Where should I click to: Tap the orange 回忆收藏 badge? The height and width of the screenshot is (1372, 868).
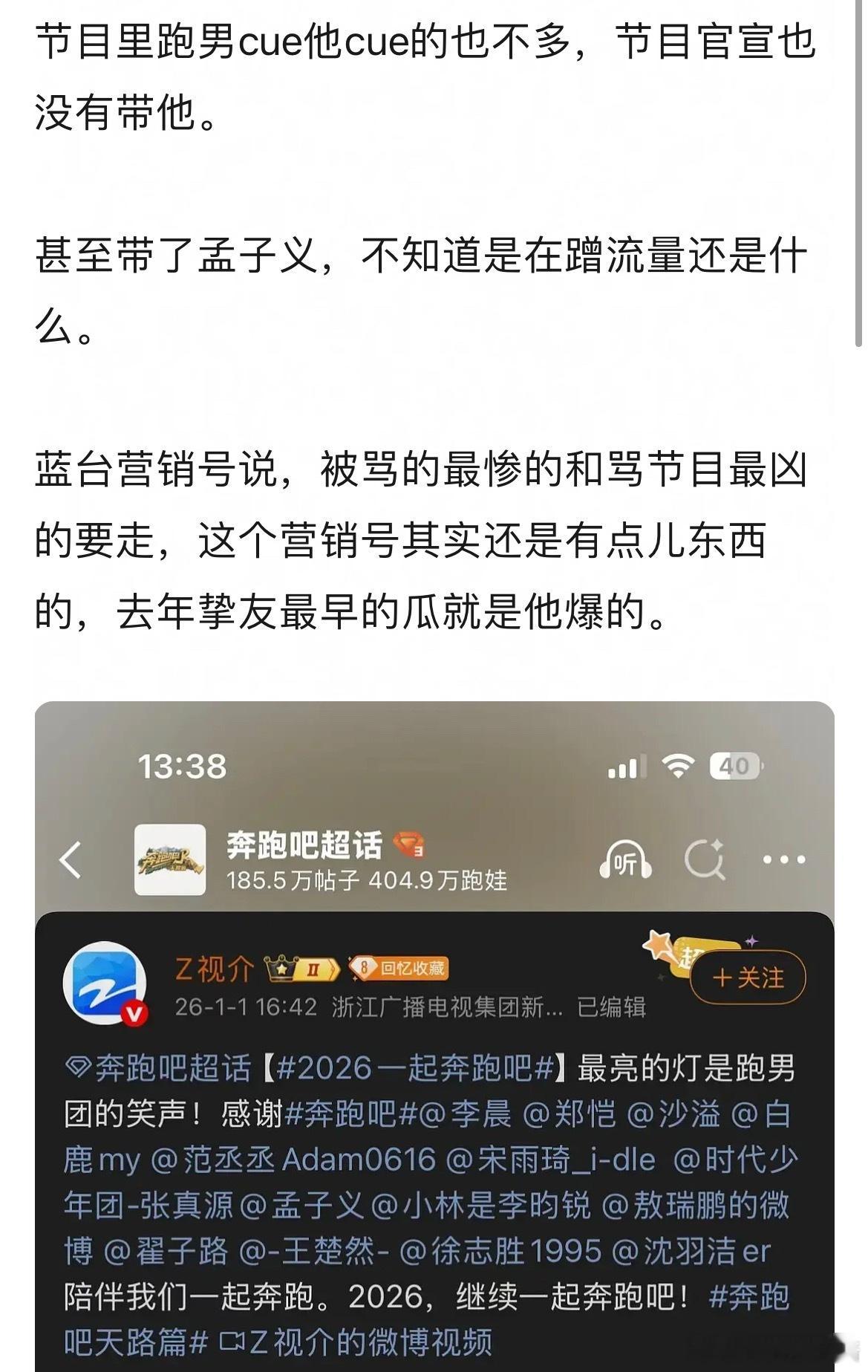[400, 967]
